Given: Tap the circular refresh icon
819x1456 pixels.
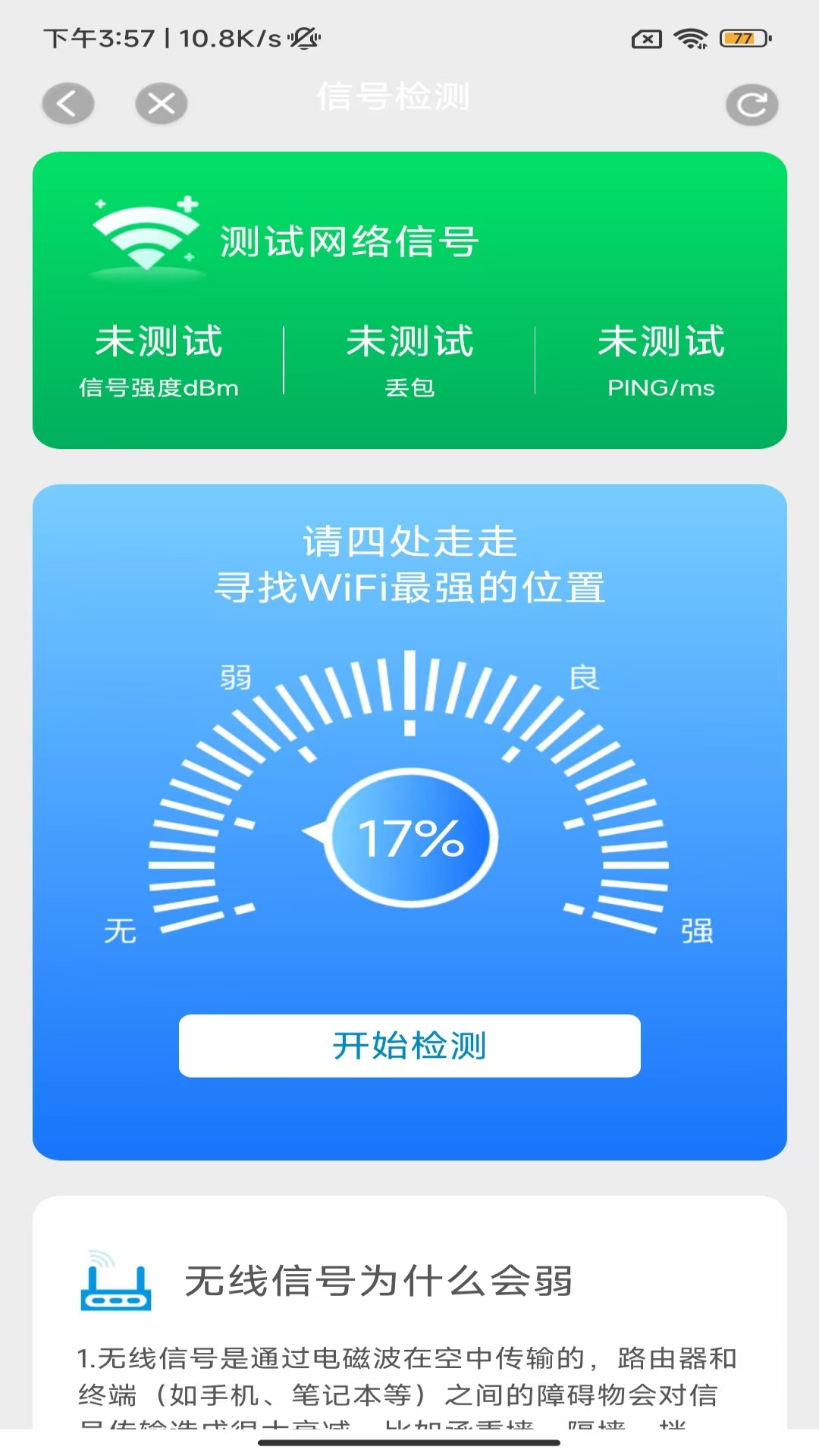Looking at the screenshot, I should point(750,103).
